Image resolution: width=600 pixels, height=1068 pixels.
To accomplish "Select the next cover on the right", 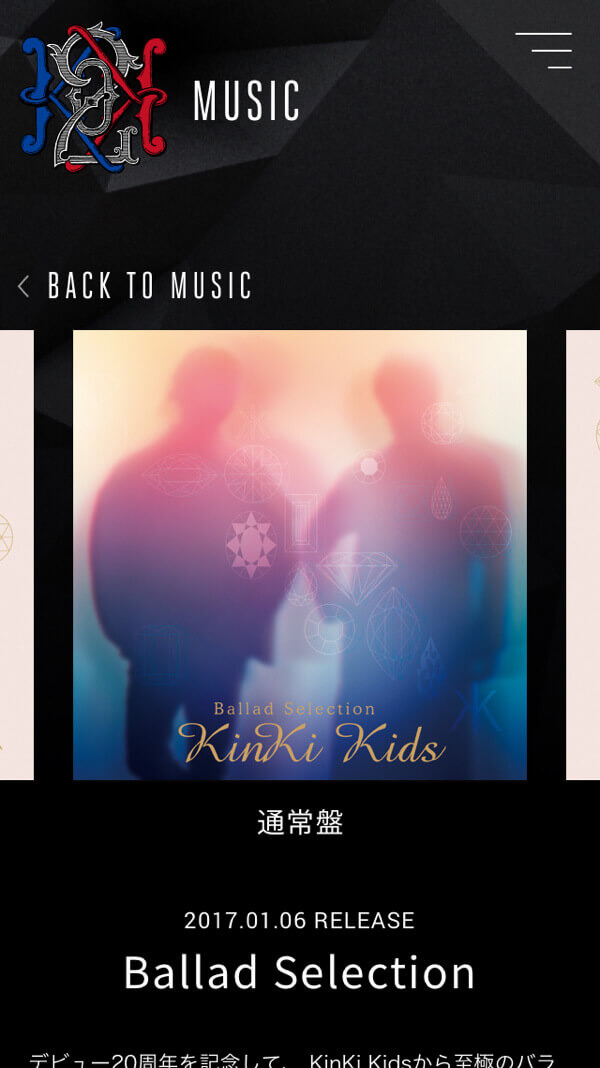I will tap(584, 555).
